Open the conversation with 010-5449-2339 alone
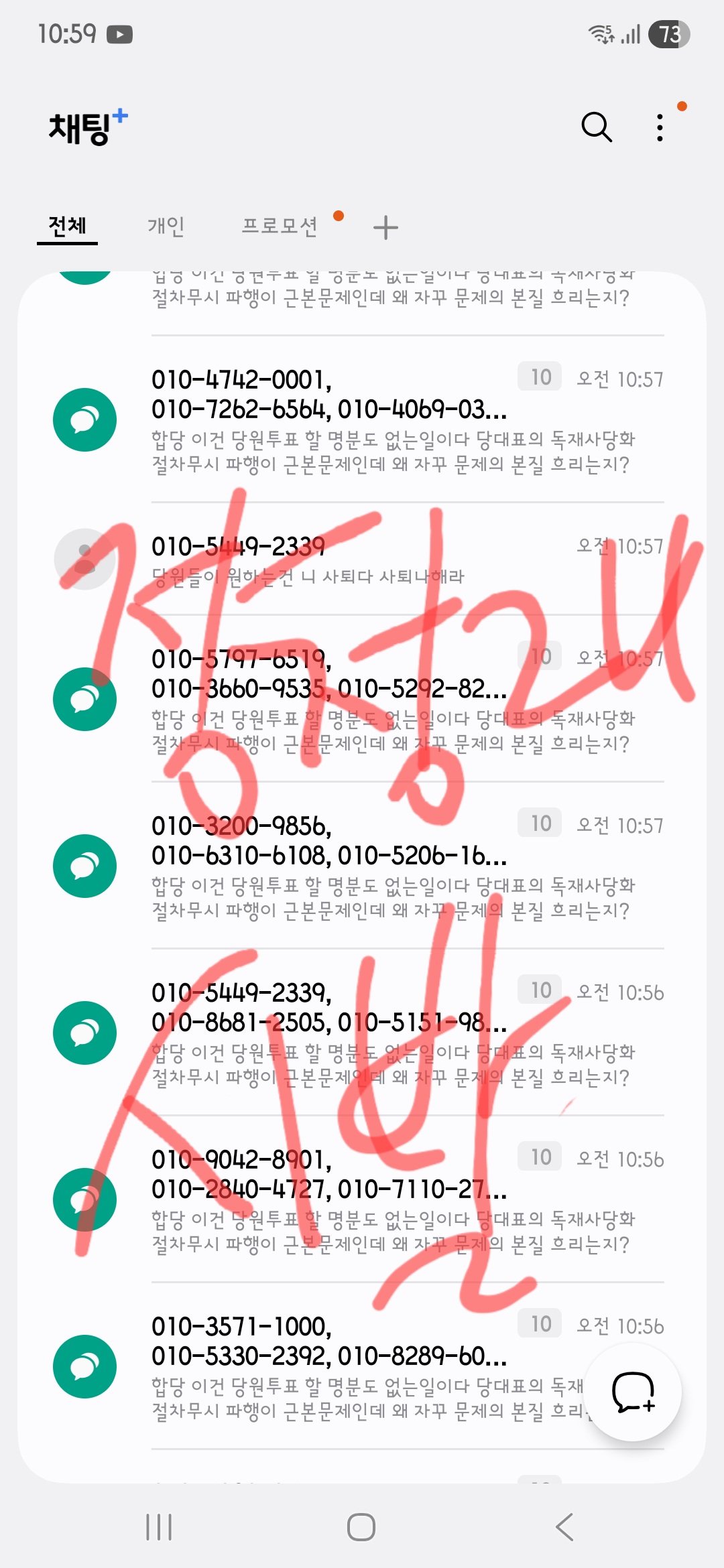Viewport: 724px width, 1568px height. click(362, 560)
